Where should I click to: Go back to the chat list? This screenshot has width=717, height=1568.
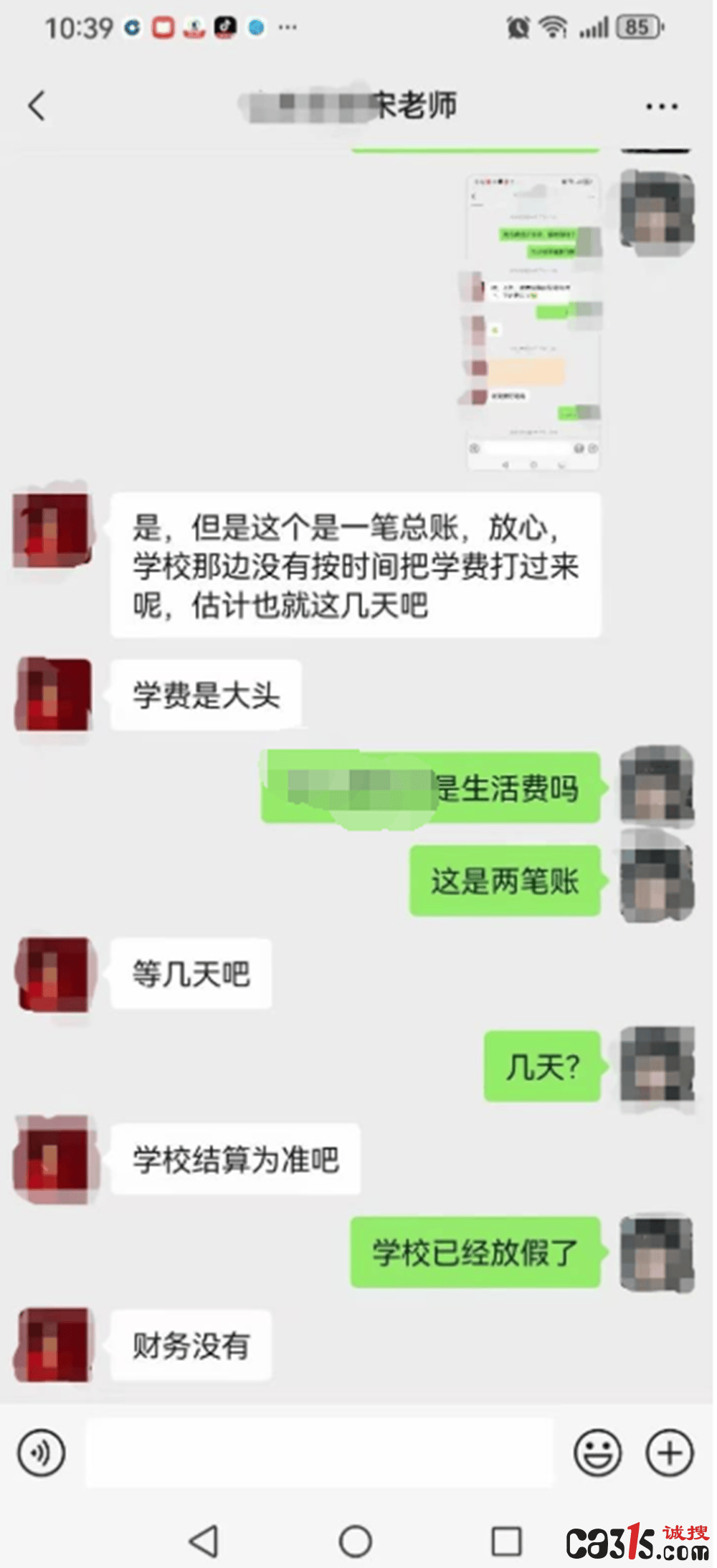click(x=37, y=106)
